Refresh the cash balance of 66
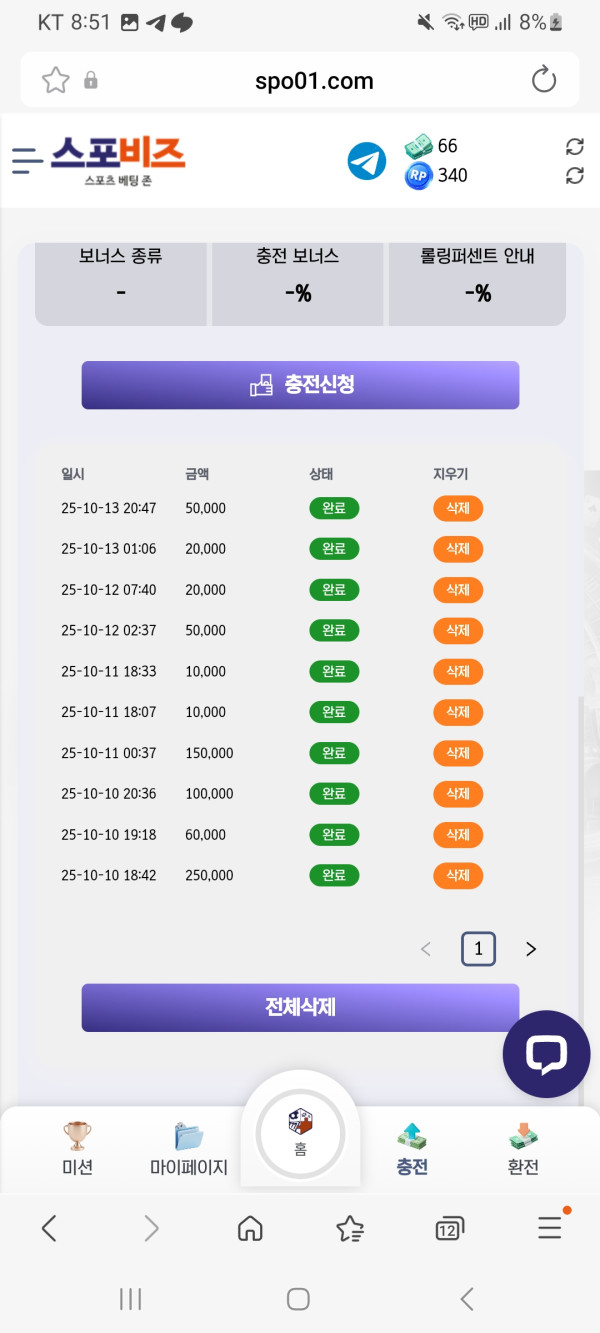This screenshot has height=1333, width=600. (x=574, y=147)
